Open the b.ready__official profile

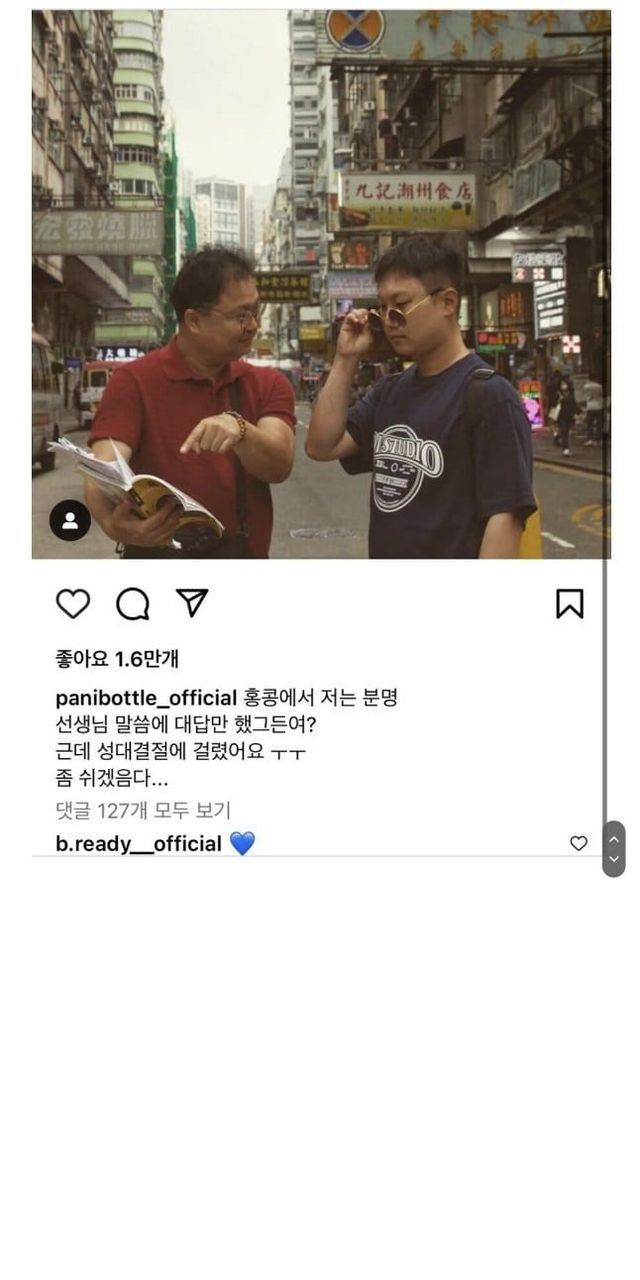click(139, 844)
